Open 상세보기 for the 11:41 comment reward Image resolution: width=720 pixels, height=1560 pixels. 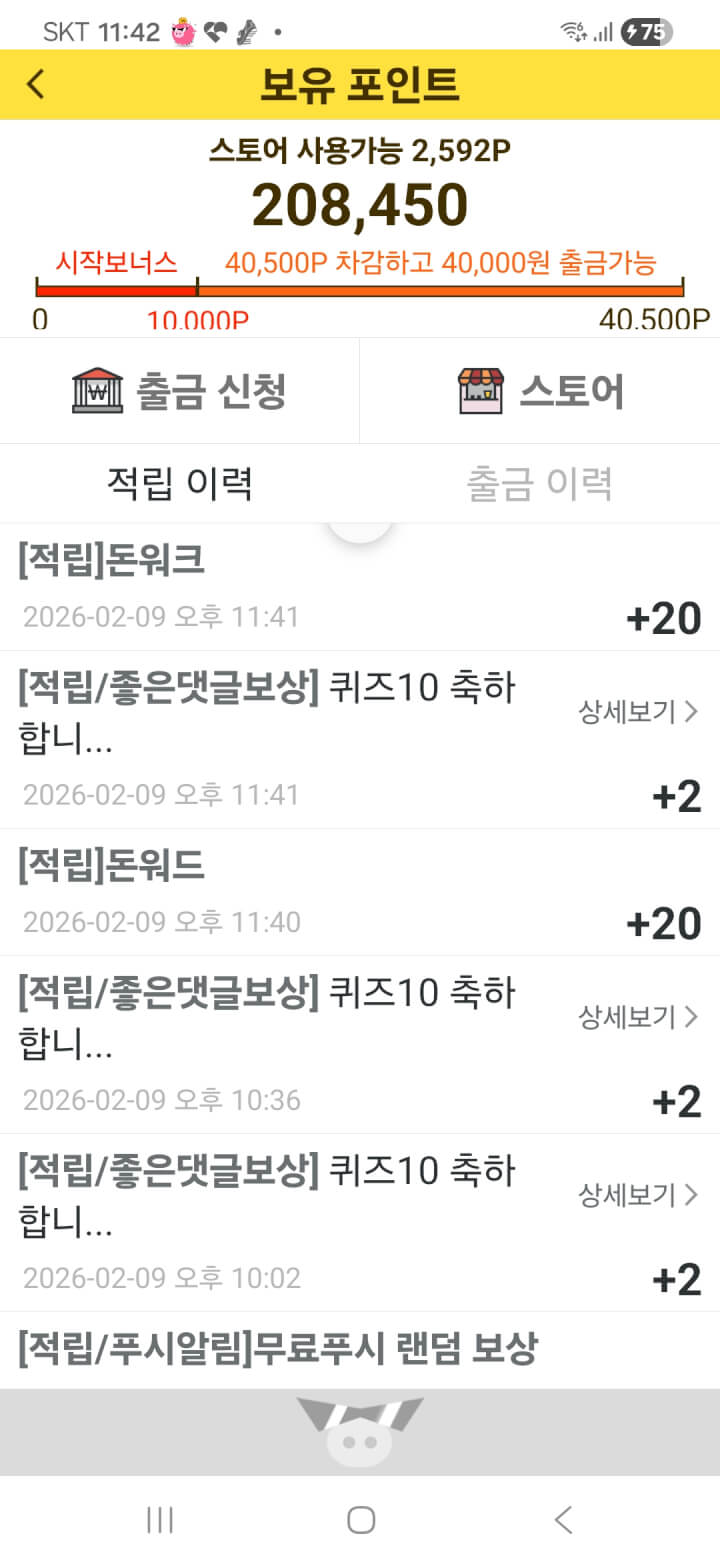[638, 712]
